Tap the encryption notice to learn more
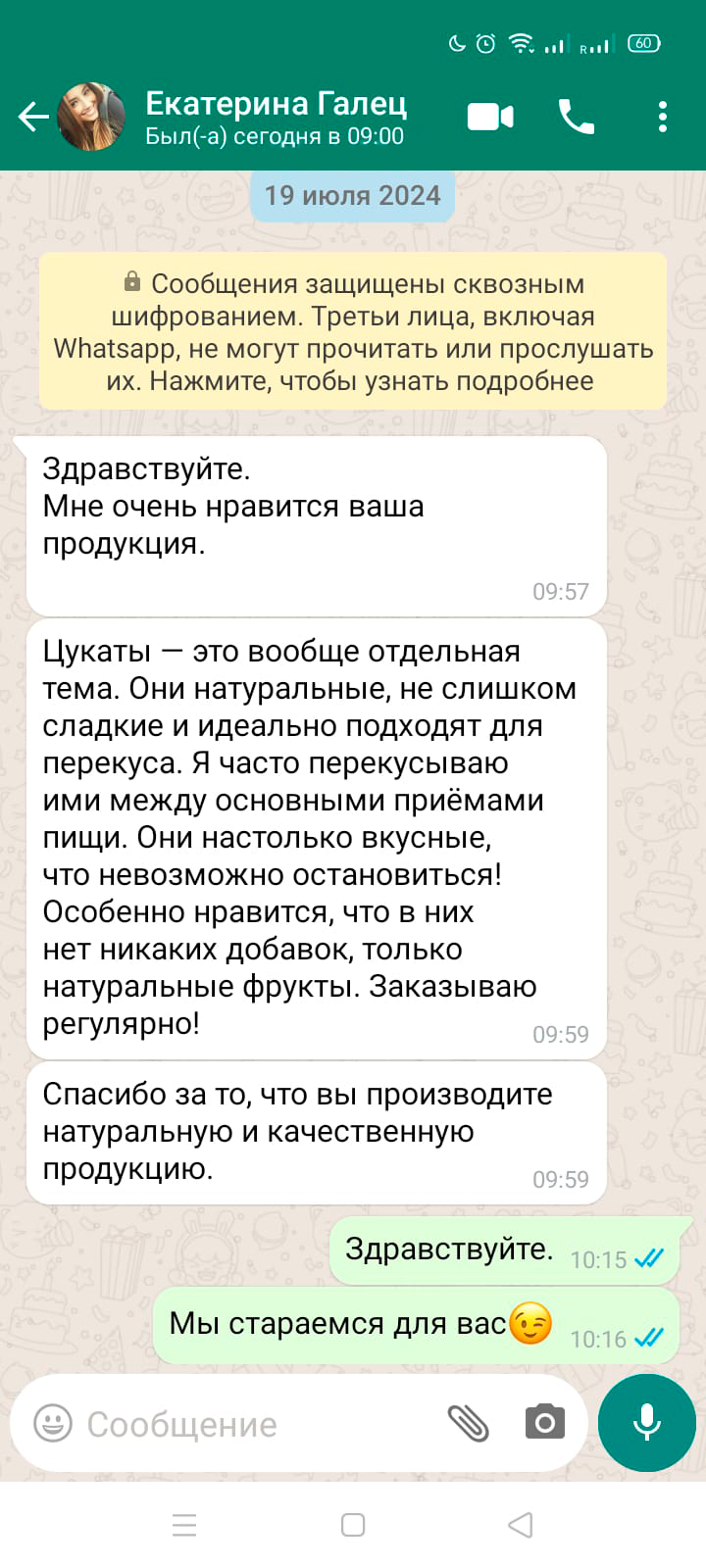 click(353, 331)
